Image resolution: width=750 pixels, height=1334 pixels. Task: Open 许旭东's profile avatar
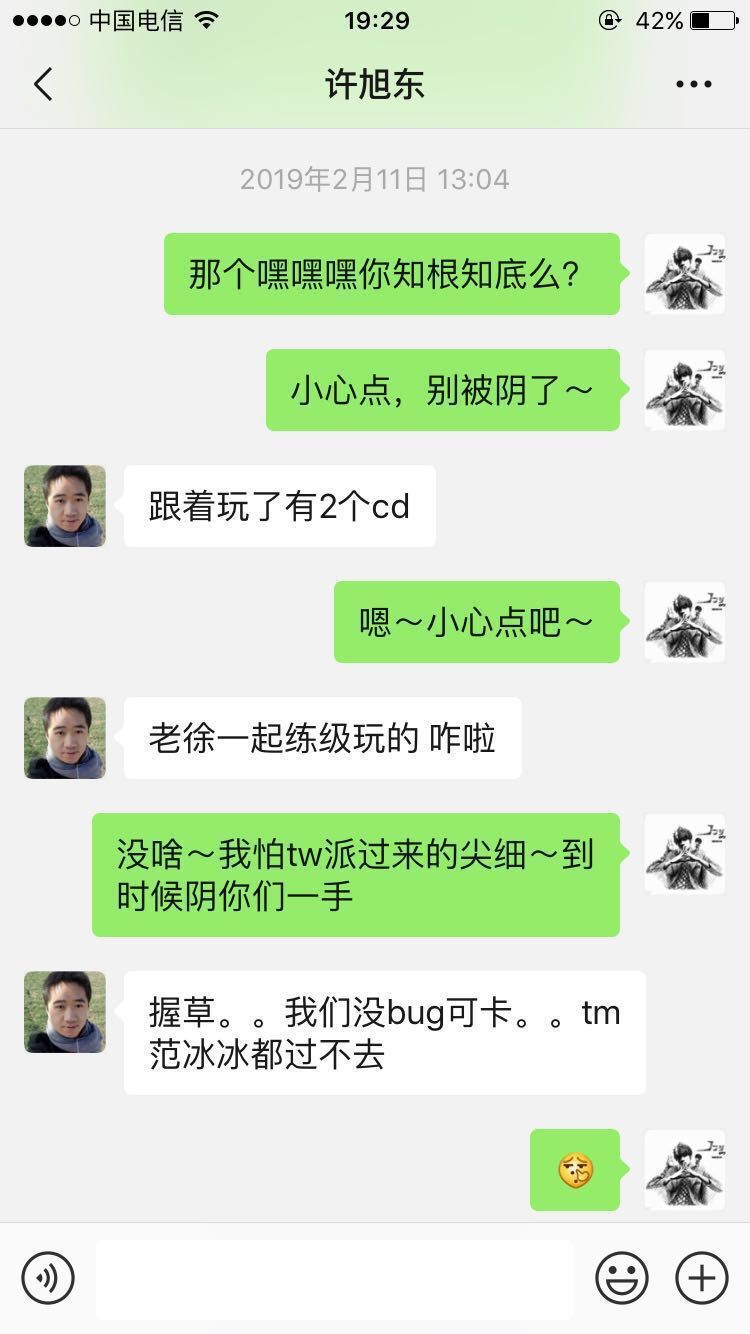pos(63,506)
